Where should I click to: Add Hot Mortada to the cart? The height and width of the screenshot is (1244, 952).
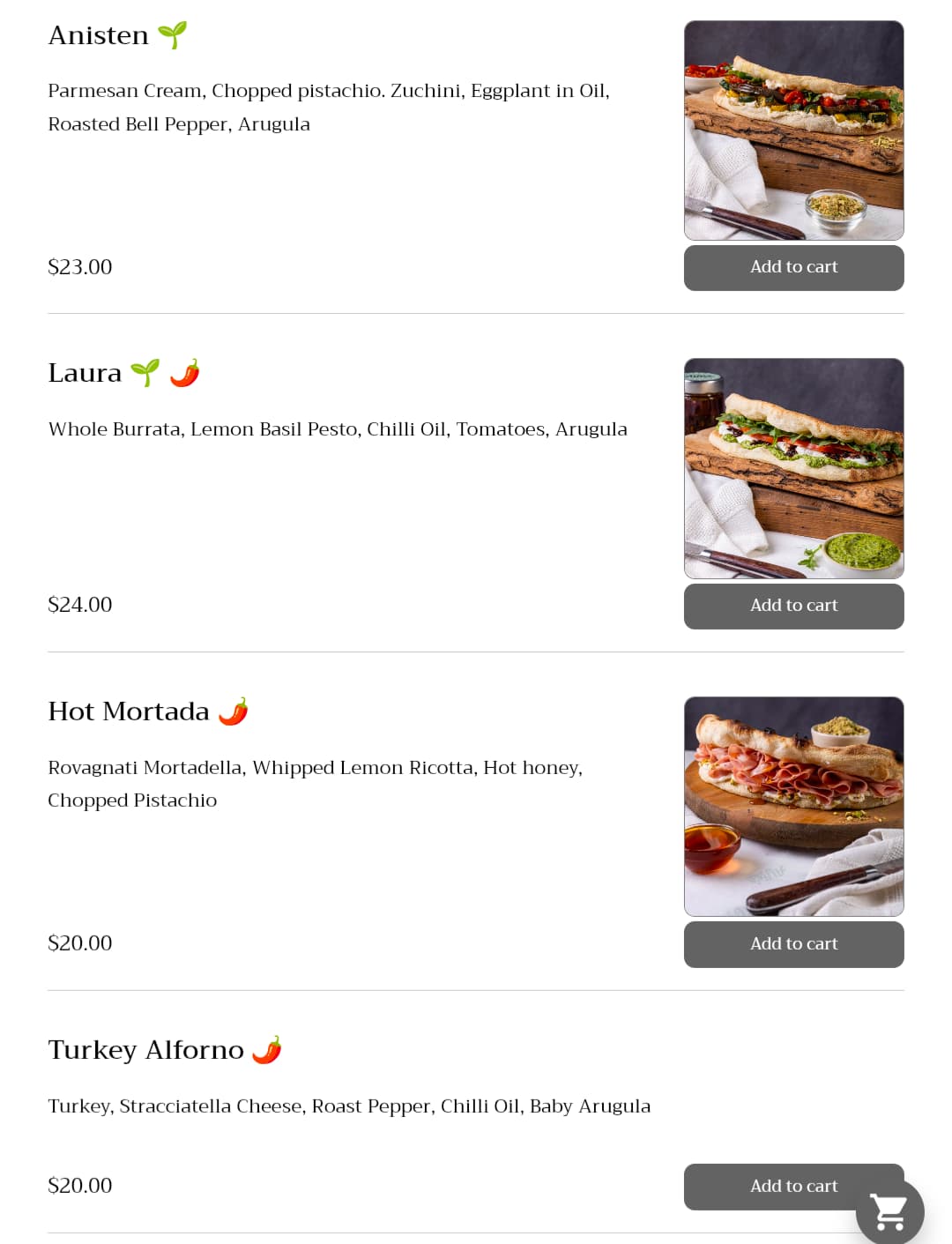click(793, 944)
